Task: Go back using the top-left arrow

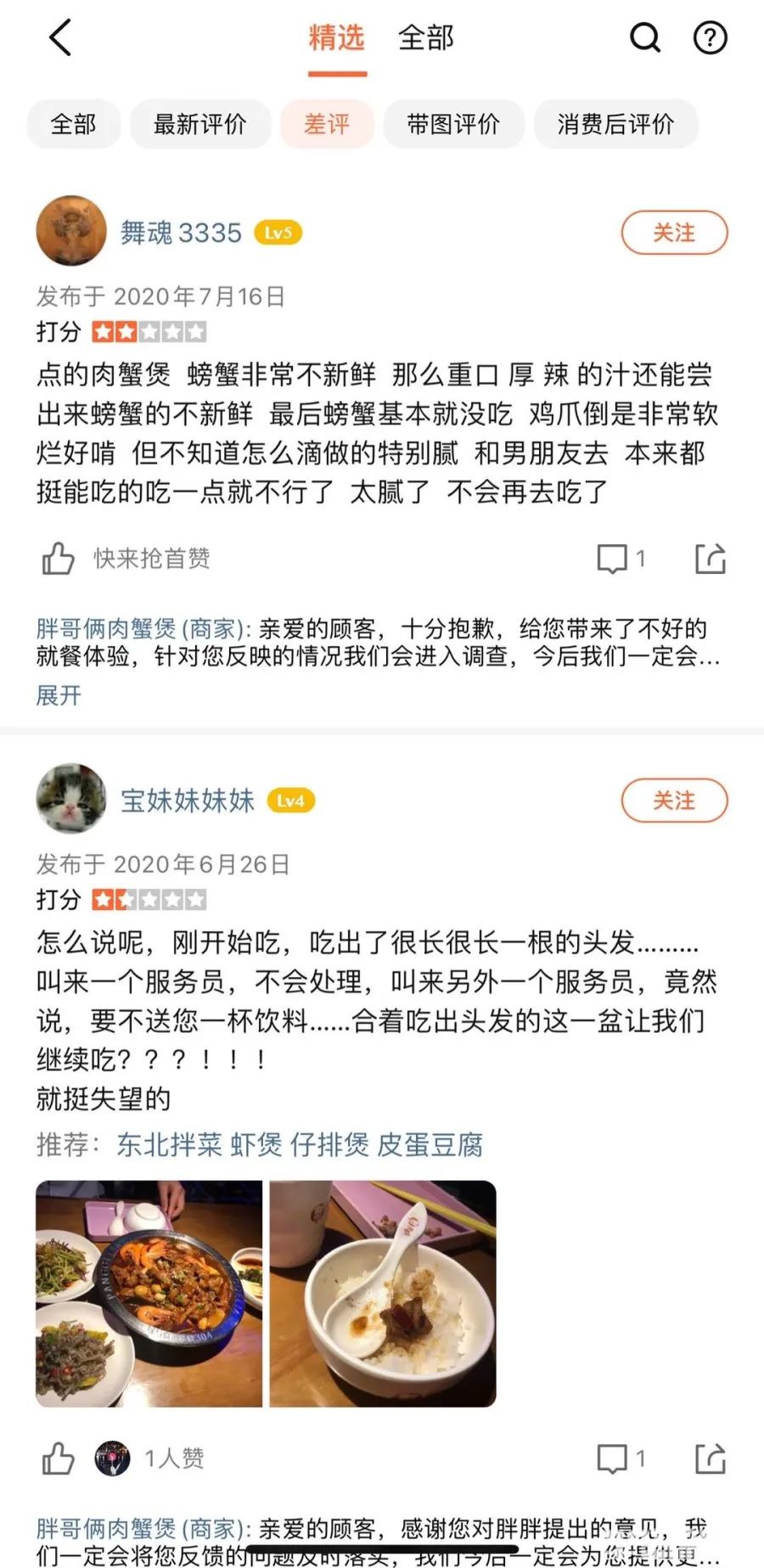Action: point(59,38)
